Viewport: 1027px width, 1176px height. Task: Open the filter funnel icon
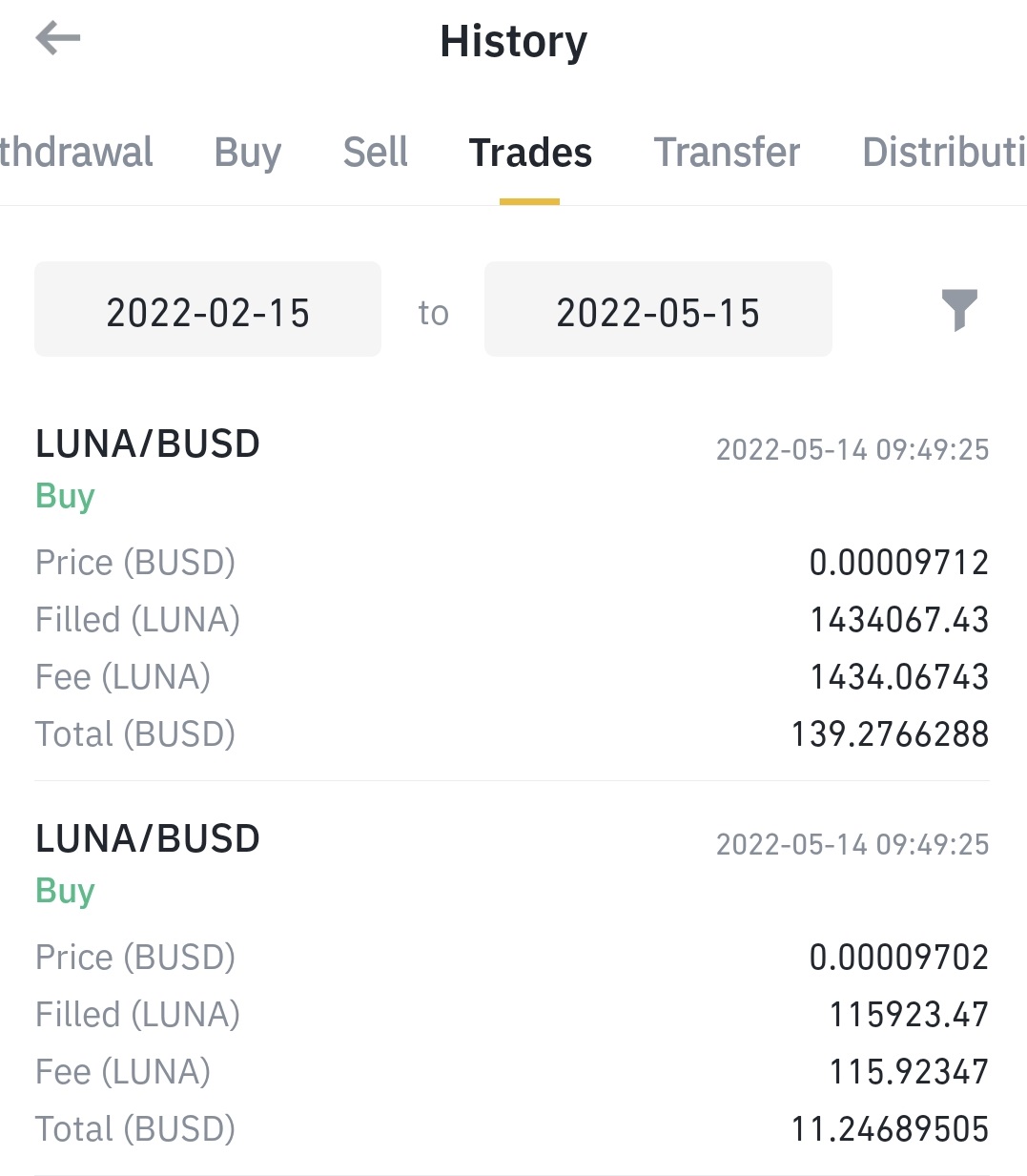click(x=959, y=310)
